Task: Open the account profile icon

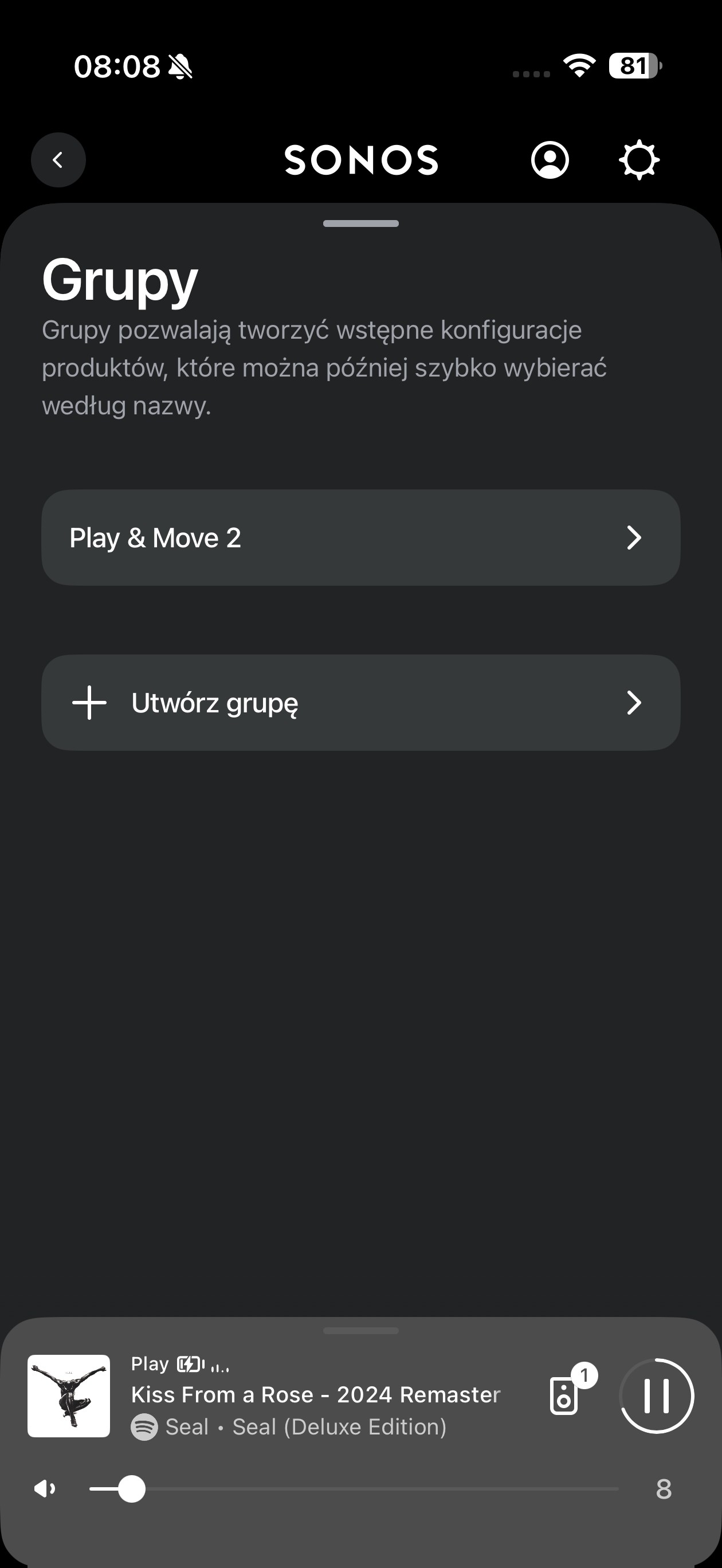Action: [x=550, y=160]
